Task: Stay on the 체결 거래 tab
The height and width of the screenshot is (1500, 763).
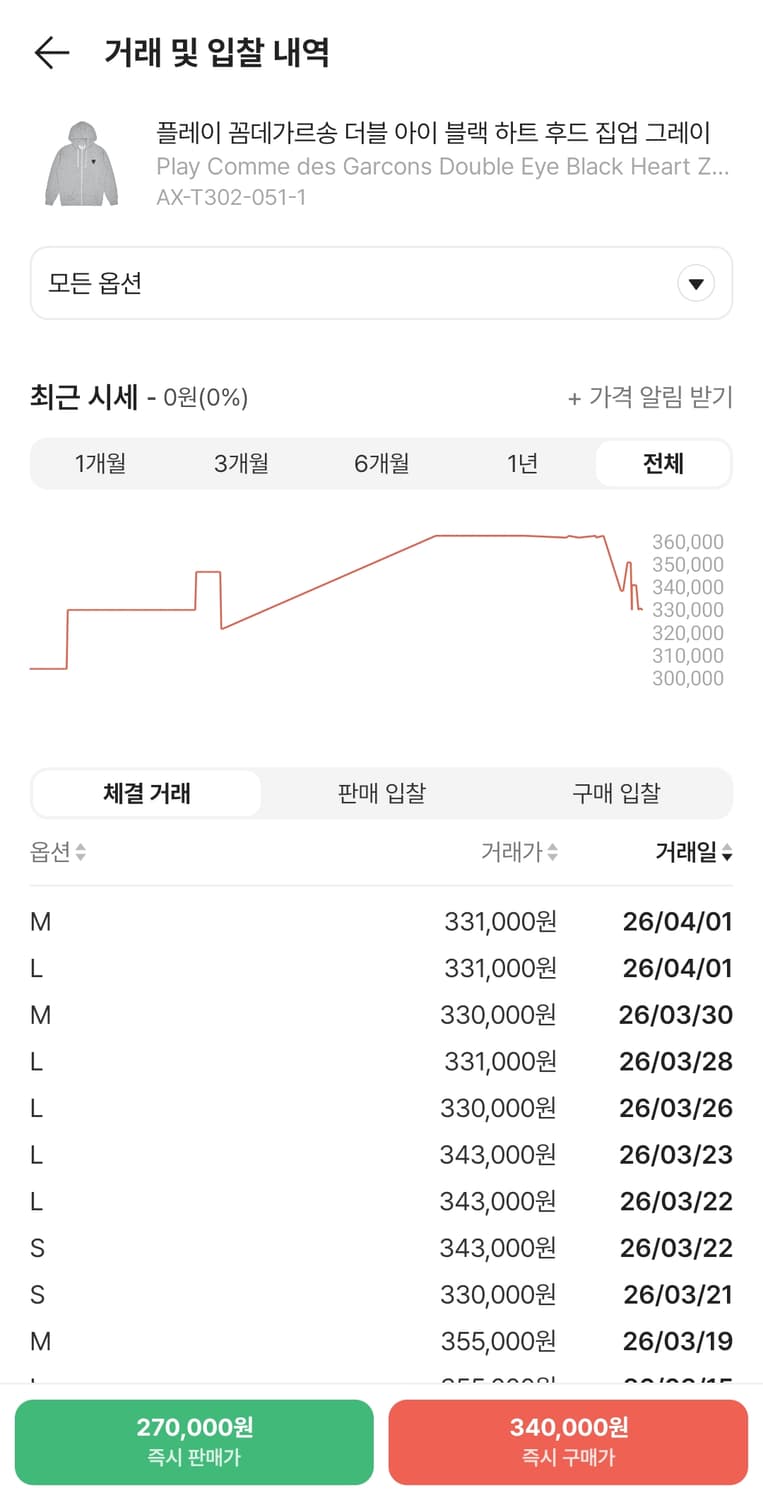Action: coord(146,792)
